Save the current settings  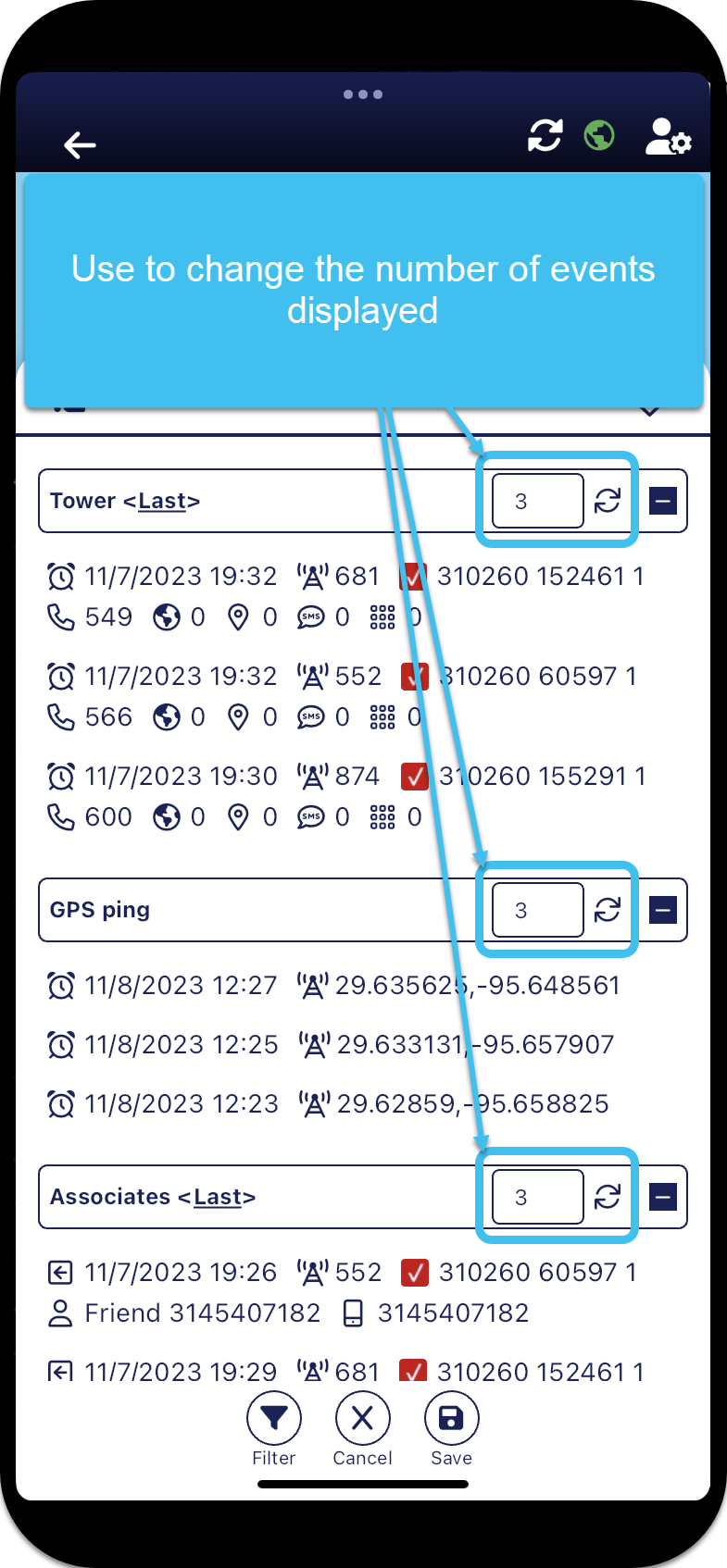pyautogui.click(x=451, y=1419)
